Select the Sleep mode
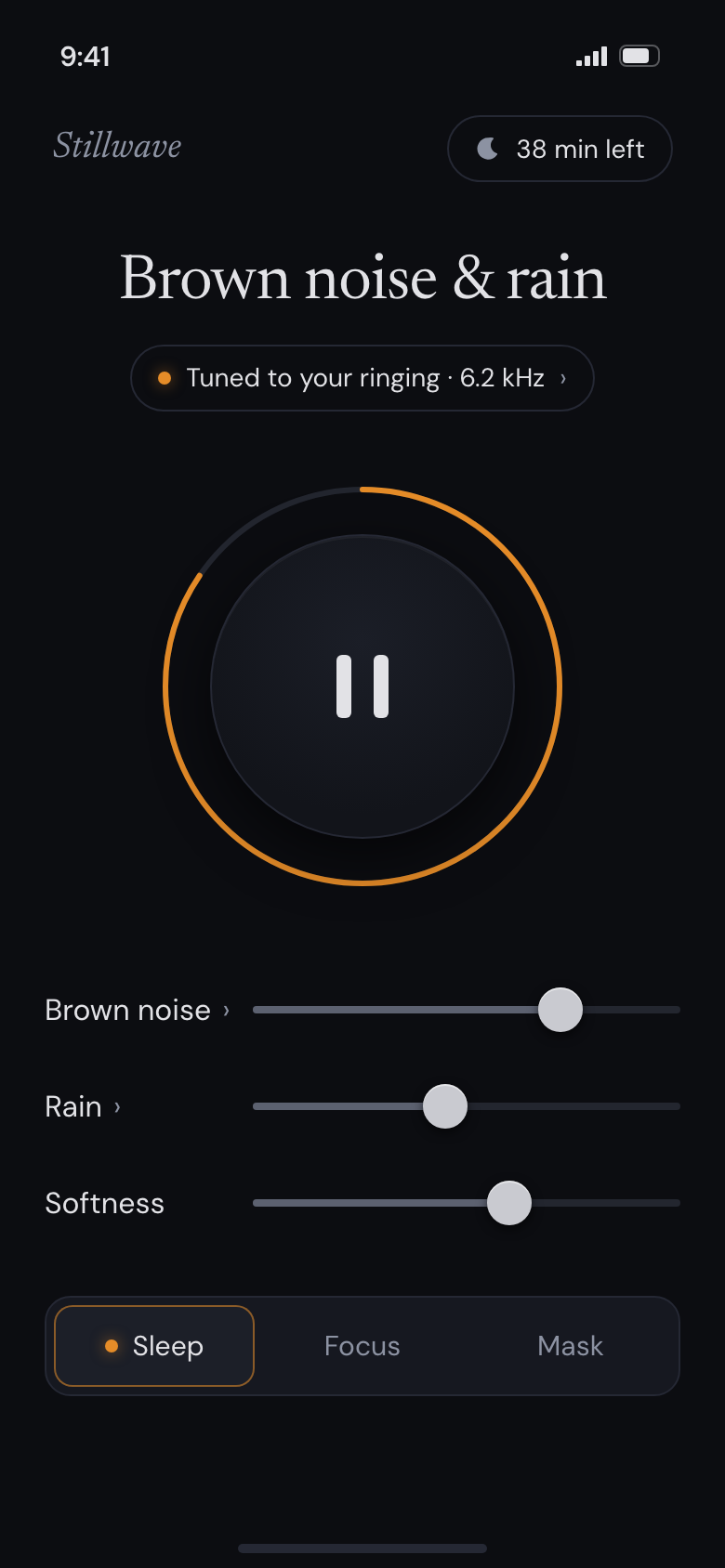 [154, 1346]
